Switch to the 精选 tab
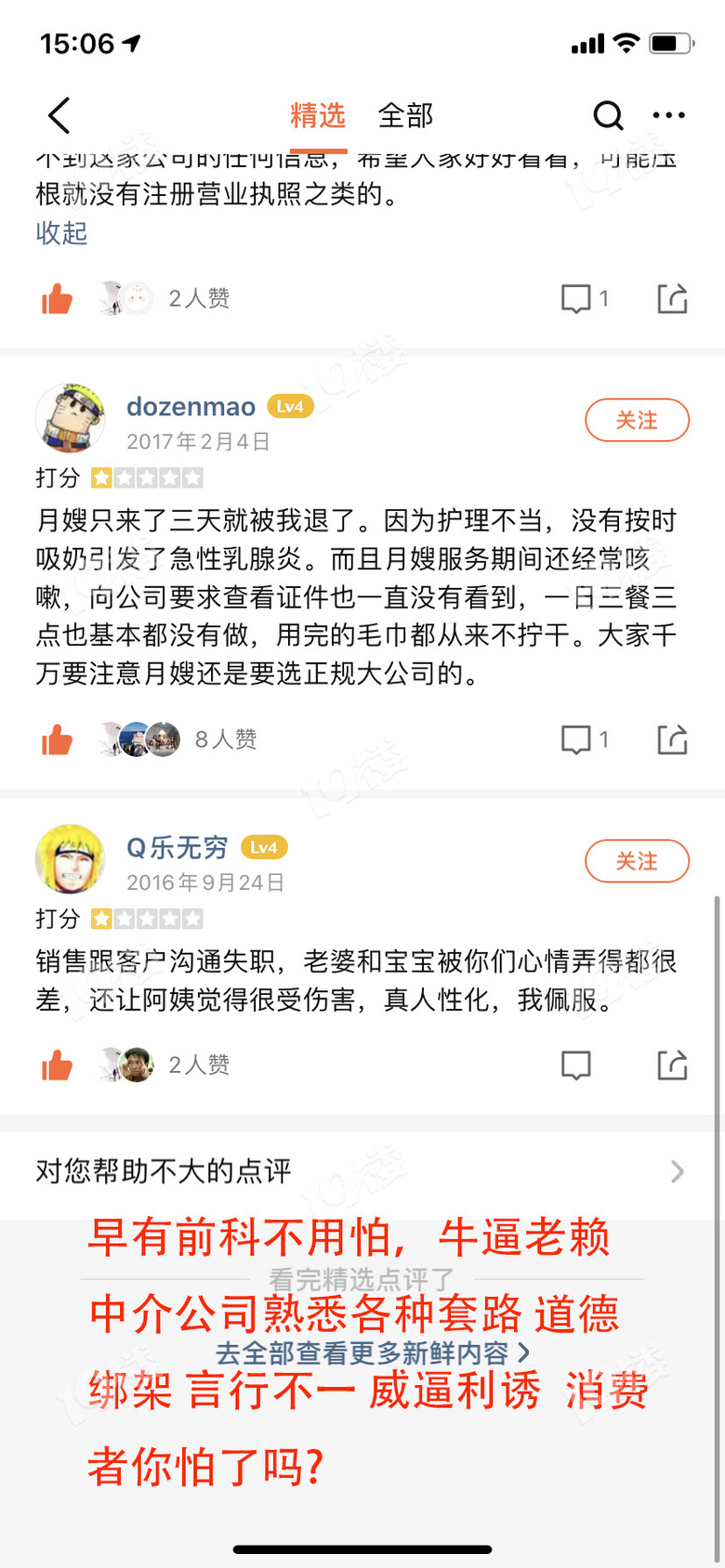This screenshot has height=1568, width=725. (317, 116)
